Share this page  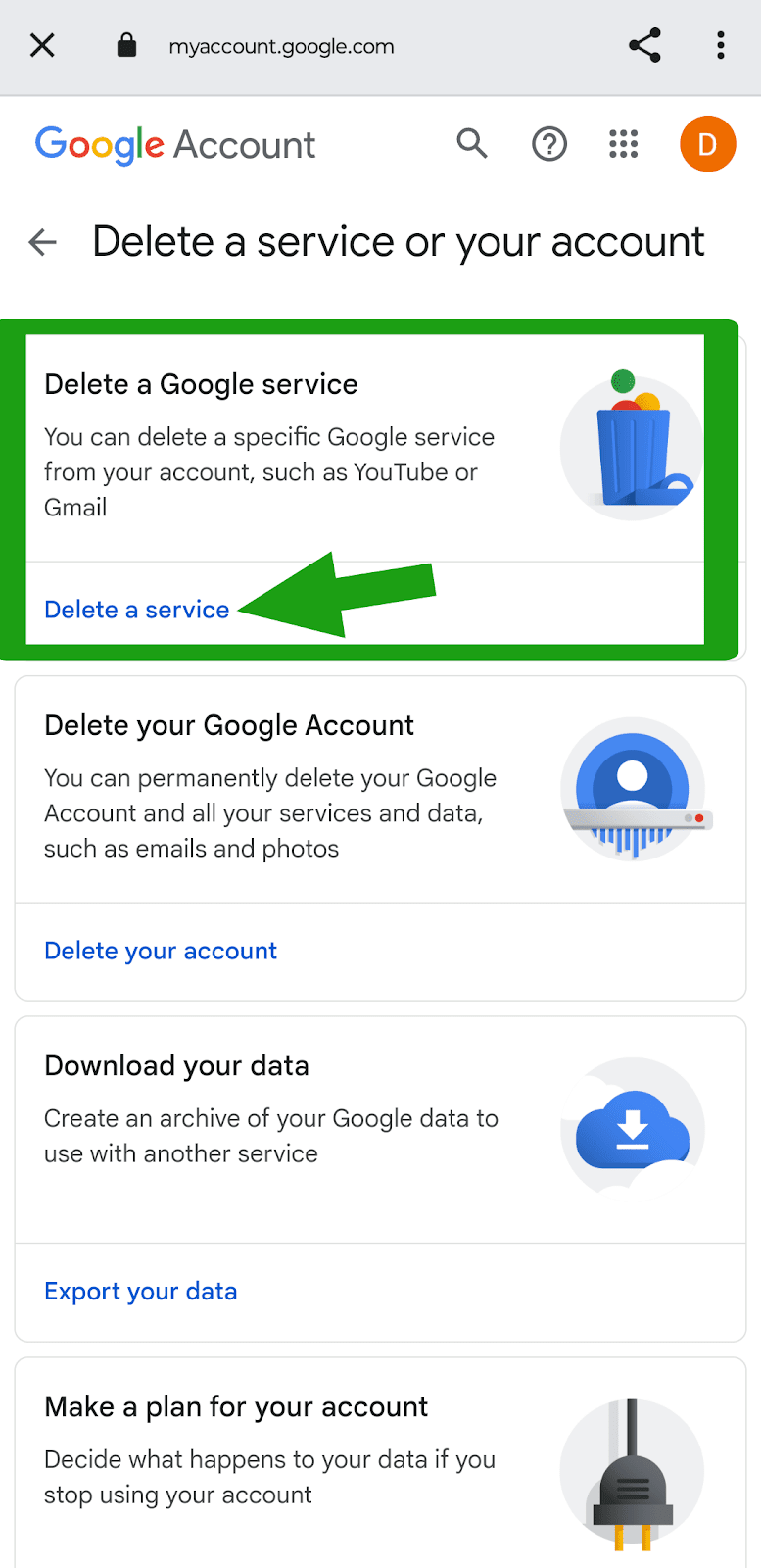tap(644, 45)
